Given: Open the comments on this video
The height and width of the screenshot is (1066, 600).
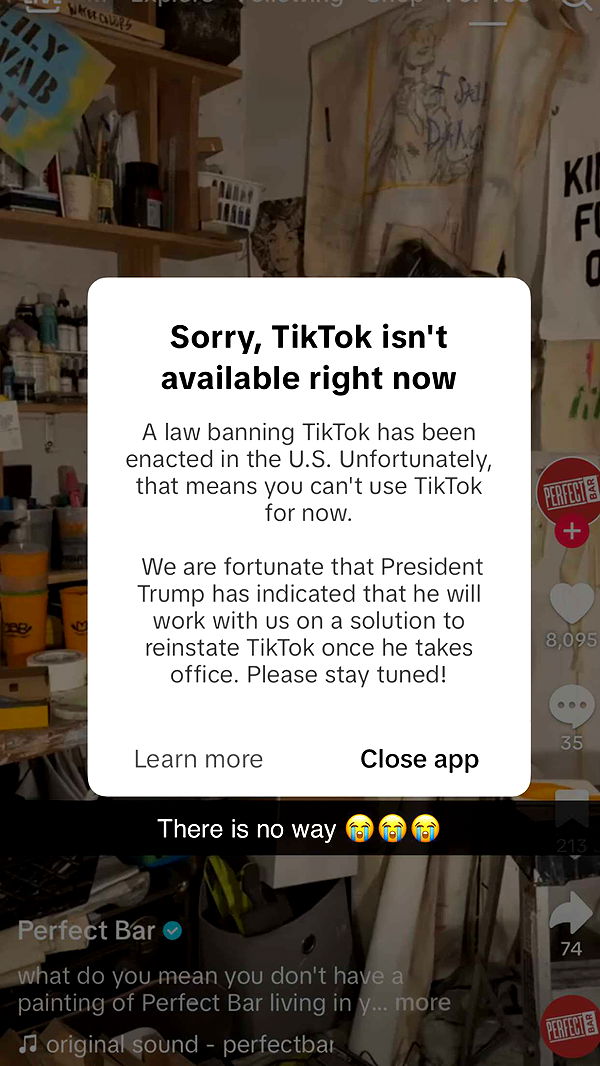Looking at the screenshot, I should [x=572, y=707].
